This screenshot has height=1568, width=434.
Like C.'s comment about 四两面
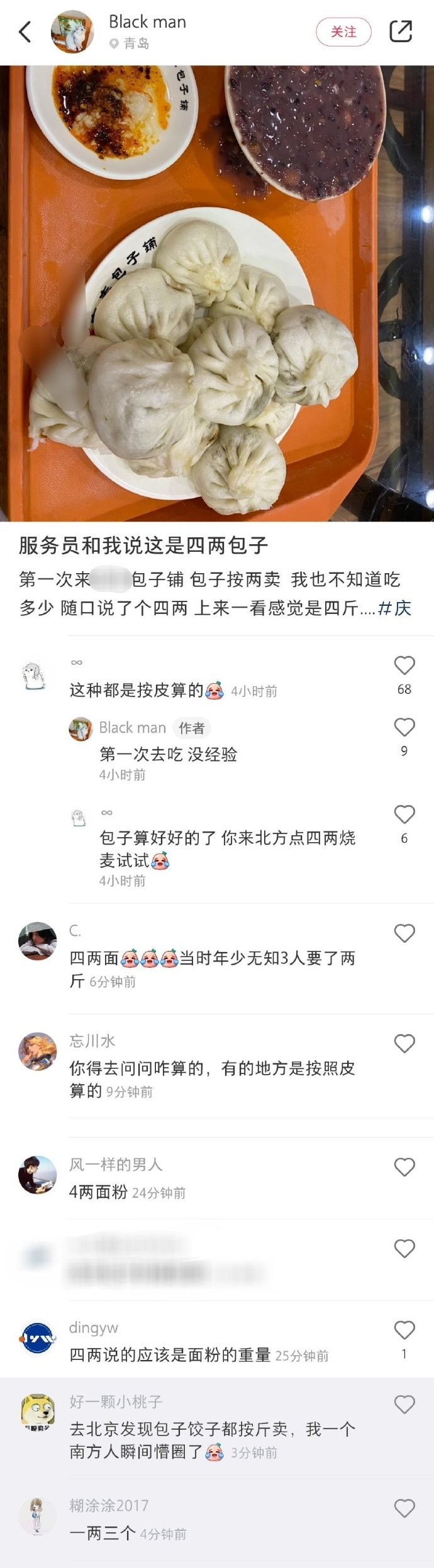pos(404,933)
